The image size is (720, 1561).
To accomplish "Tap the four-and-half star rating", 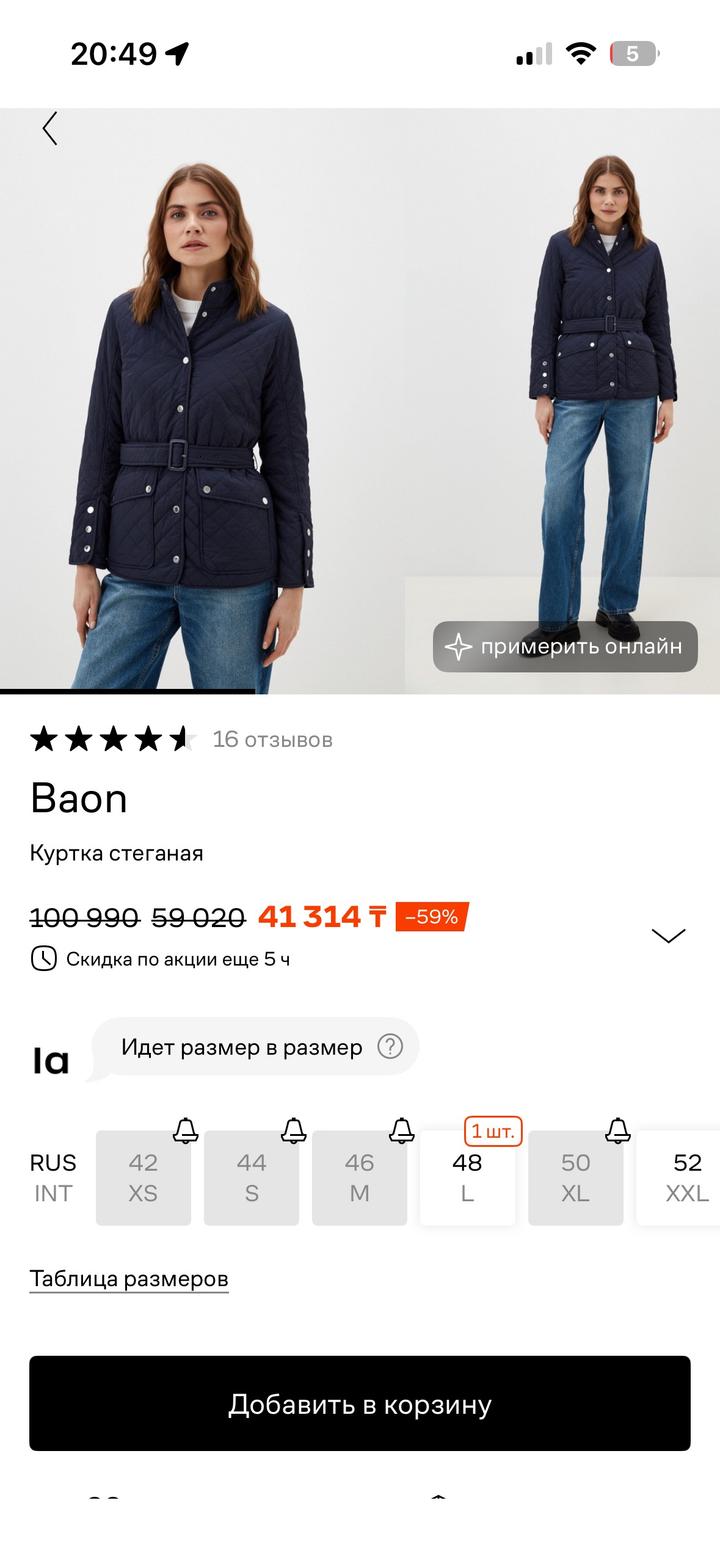I will tap(110, 740).
